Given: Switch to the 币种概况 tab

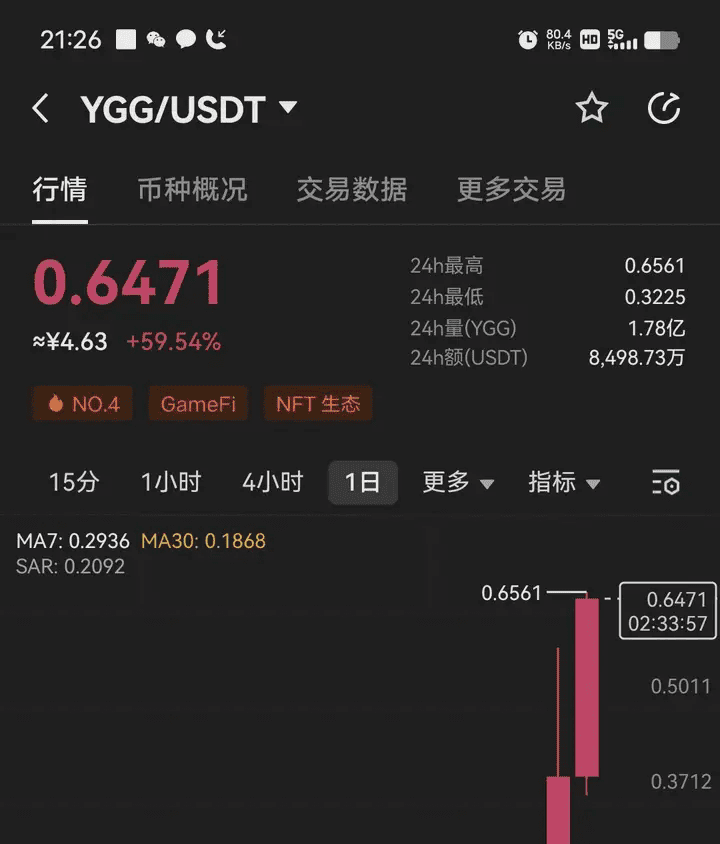Looking at the screenshot, I should (x=192, y=189).
